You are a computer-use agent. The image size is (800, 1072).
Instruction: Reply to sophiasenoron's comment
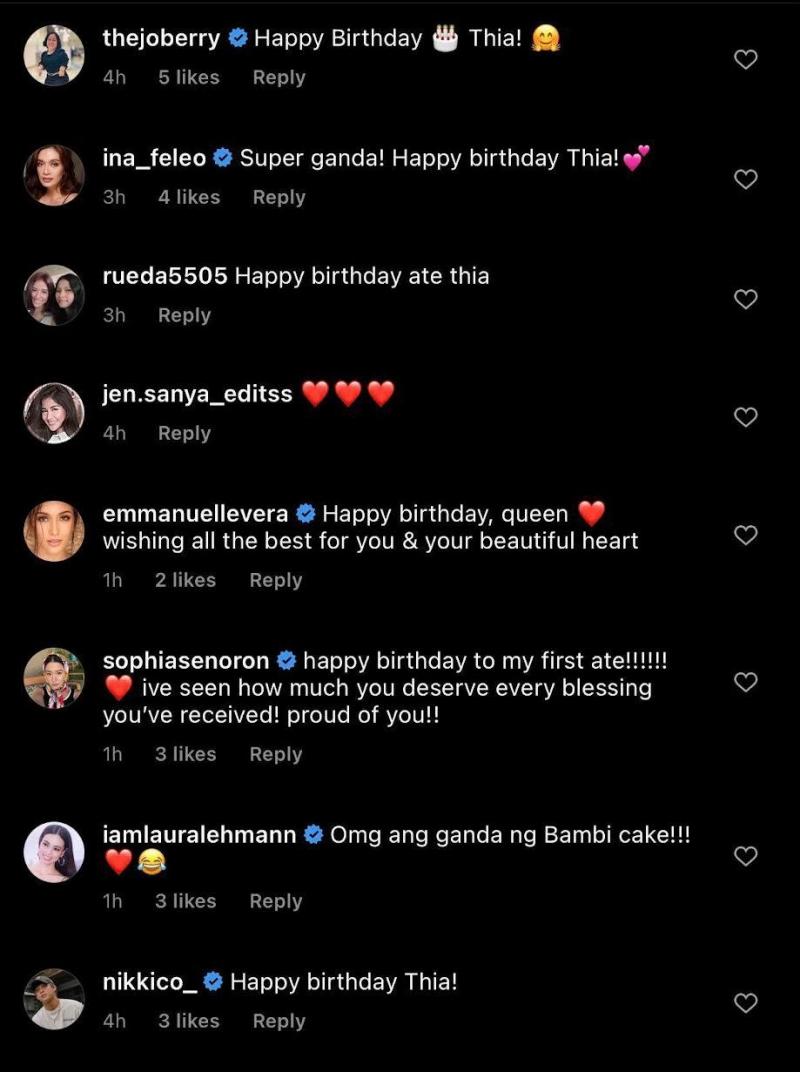(275, 754)
